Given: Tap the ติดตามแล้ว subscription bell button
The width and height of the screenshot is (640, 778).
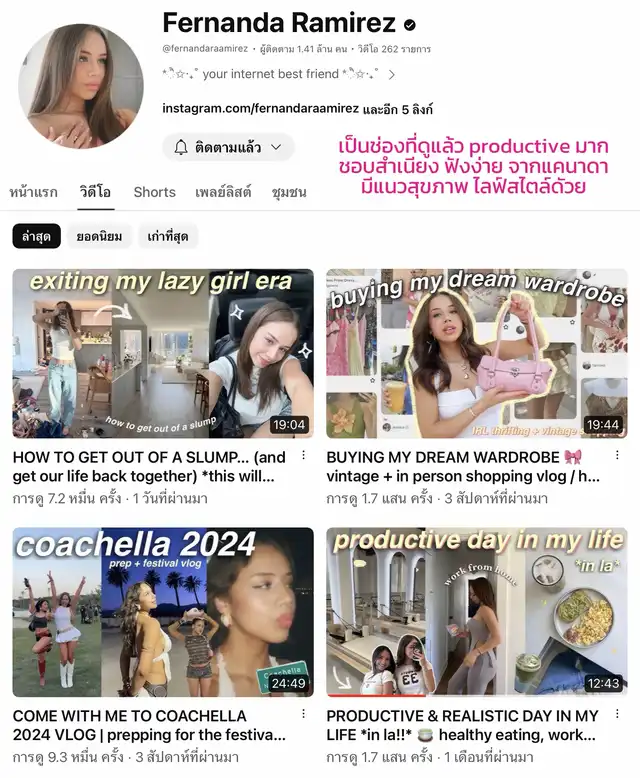Looking at the screenshot, I should [x=227, y=147].
